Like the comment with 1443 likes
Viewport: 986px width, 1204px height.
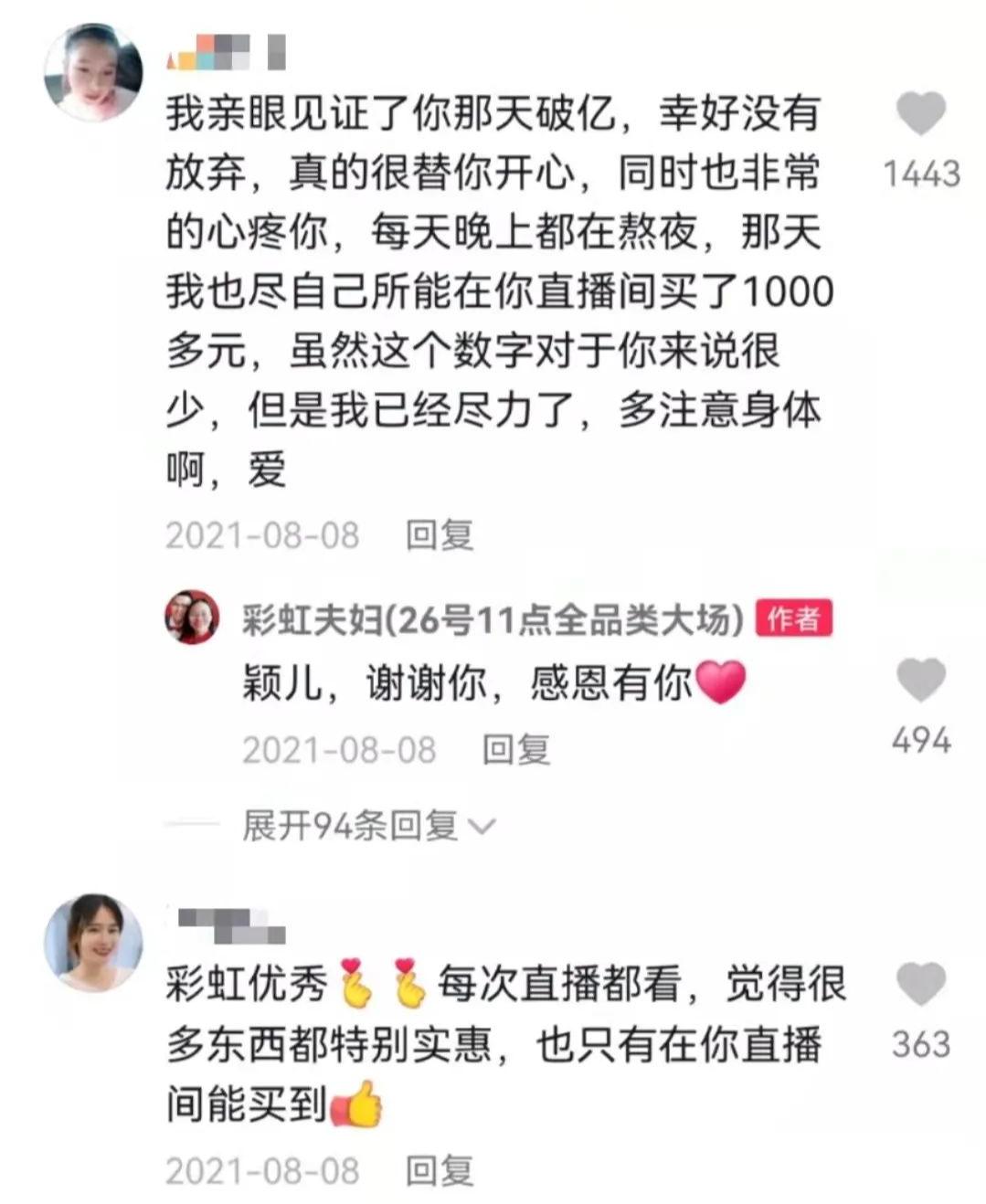pyautogui.click(x=919, y=115)
